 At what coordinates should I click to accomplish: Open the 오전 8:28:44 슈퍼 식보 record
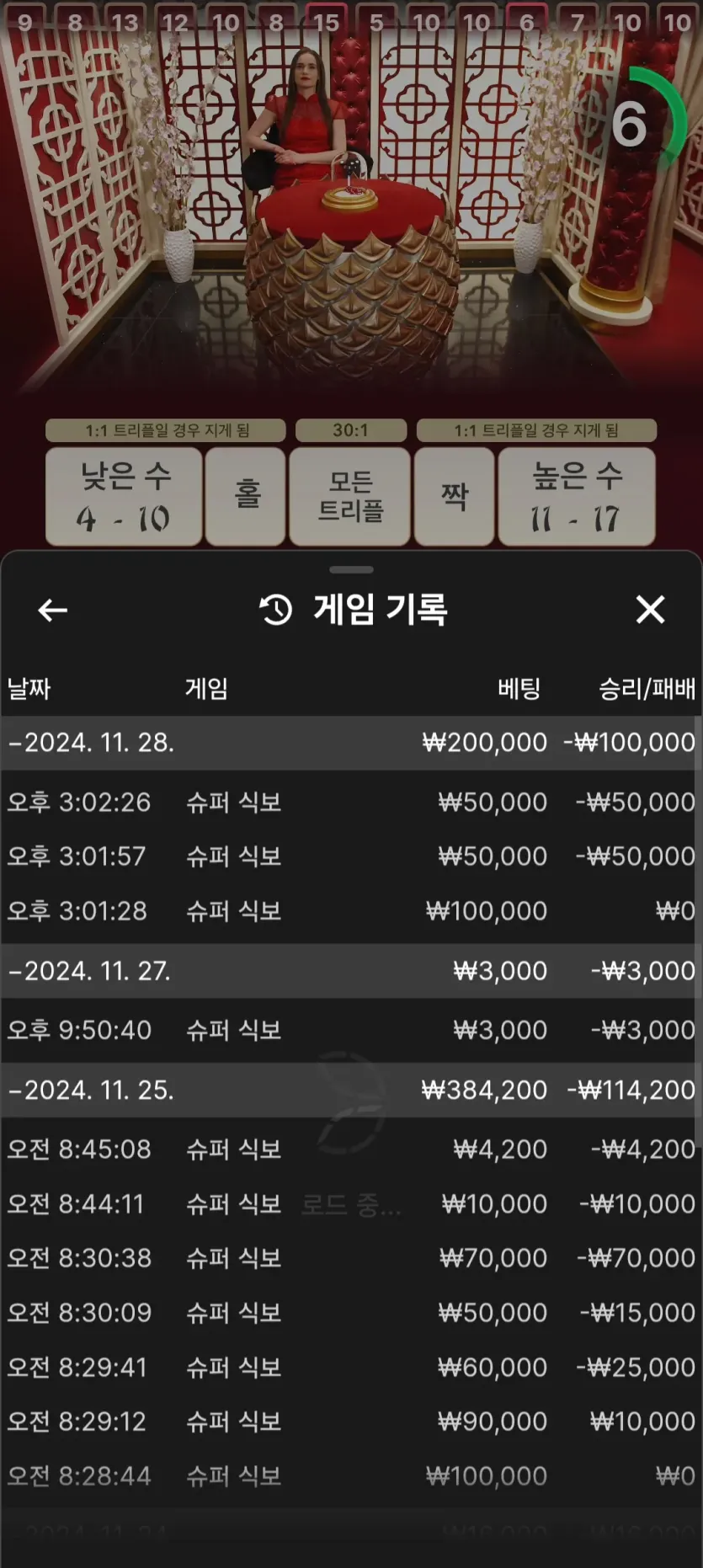[350, 1476]
